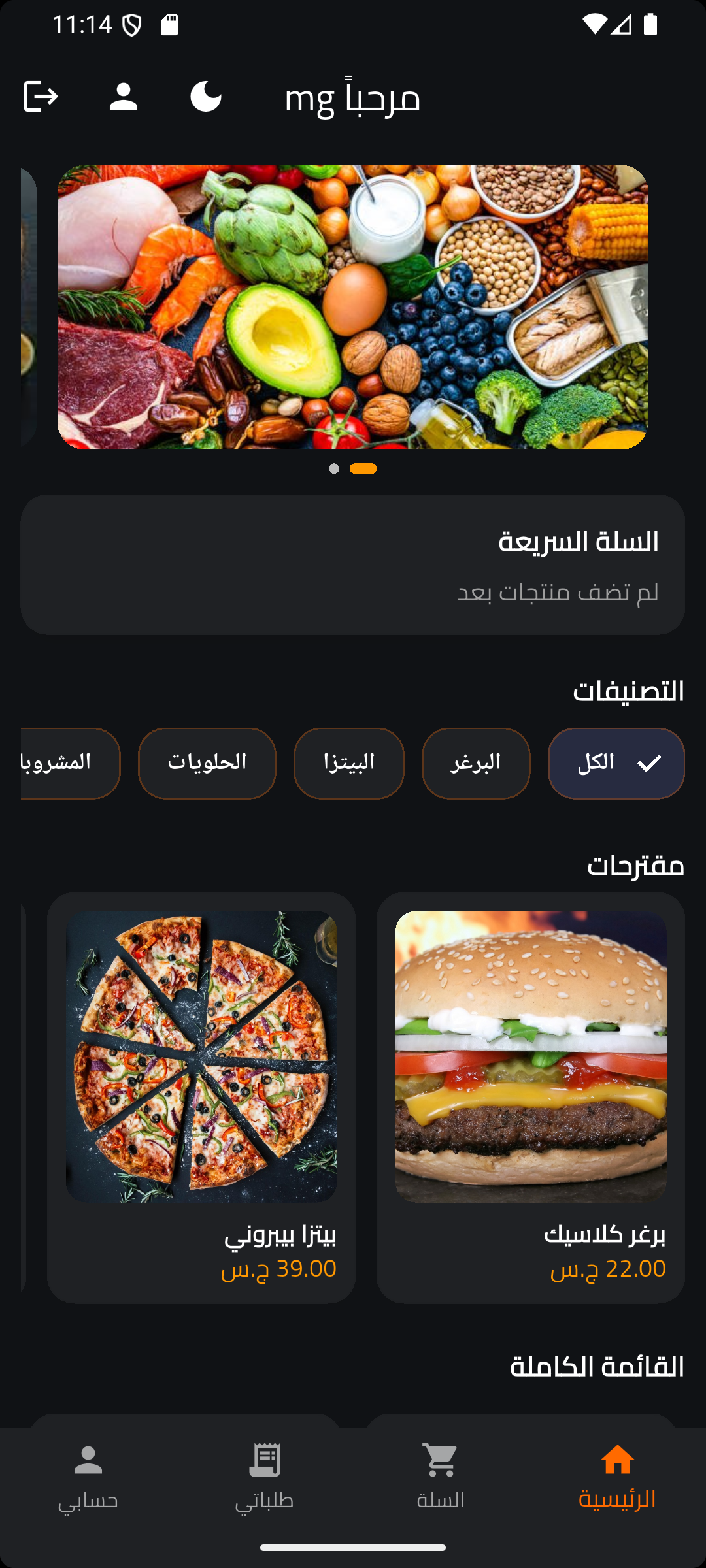
Task: Select the الكل category chip
Action: (x=616, y=763)
